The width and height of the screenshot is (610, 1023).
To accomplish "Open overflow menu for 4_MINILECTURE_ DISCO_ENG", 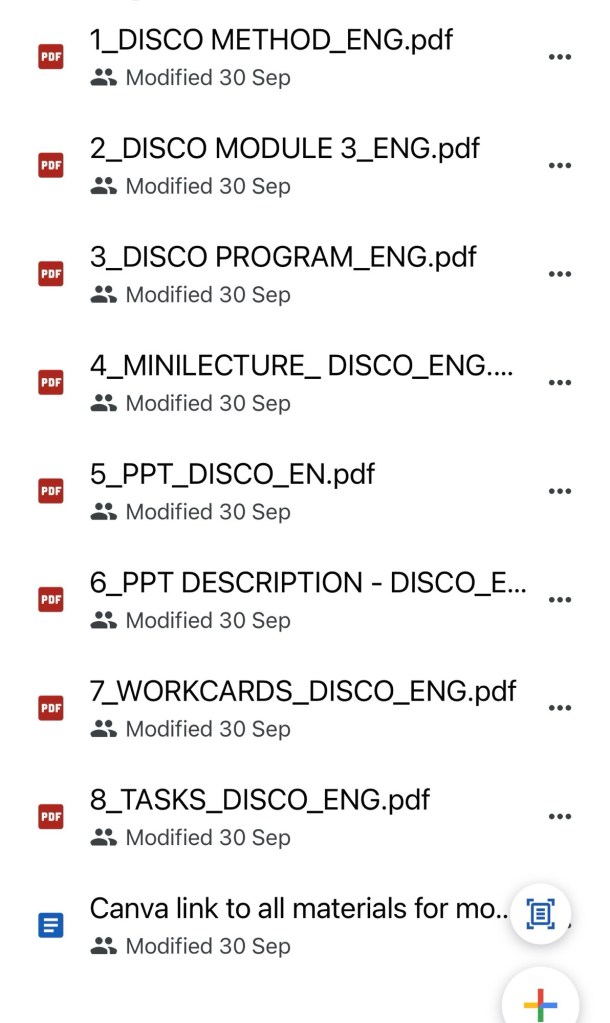I will point(560,382).
